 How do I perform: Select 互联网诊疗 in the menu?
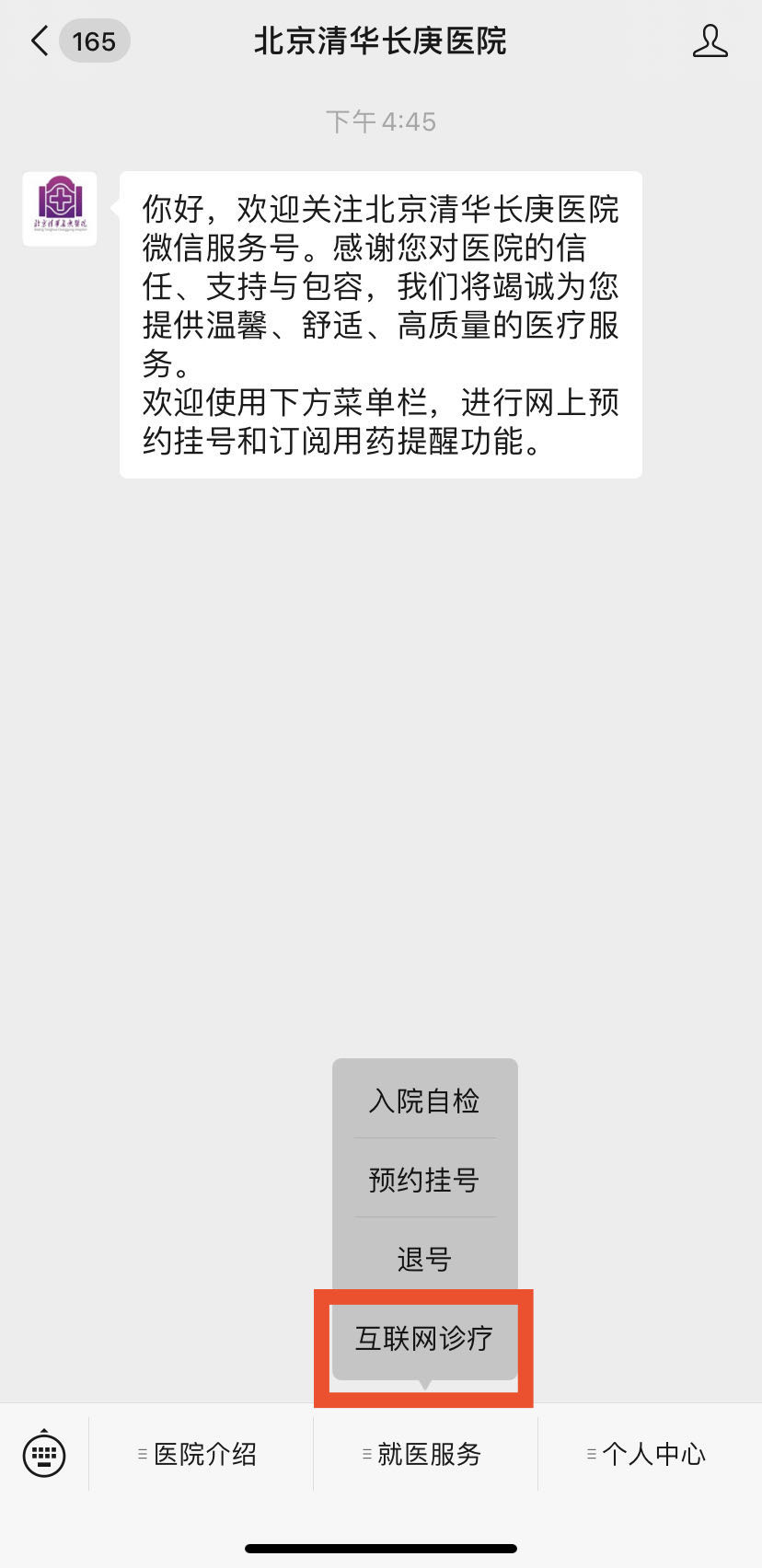424,1338
